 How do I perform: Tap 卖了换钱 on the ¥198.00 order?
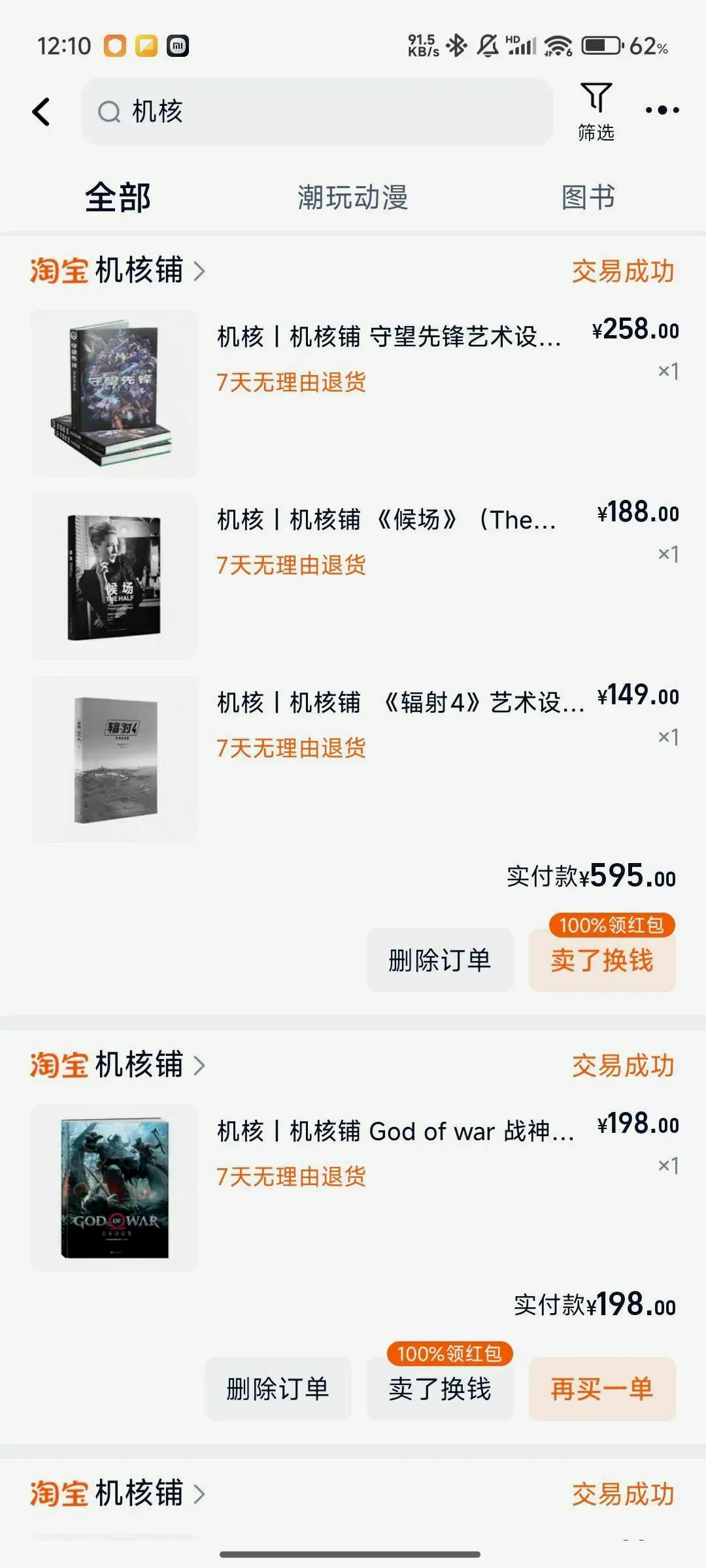[440, 1389]
